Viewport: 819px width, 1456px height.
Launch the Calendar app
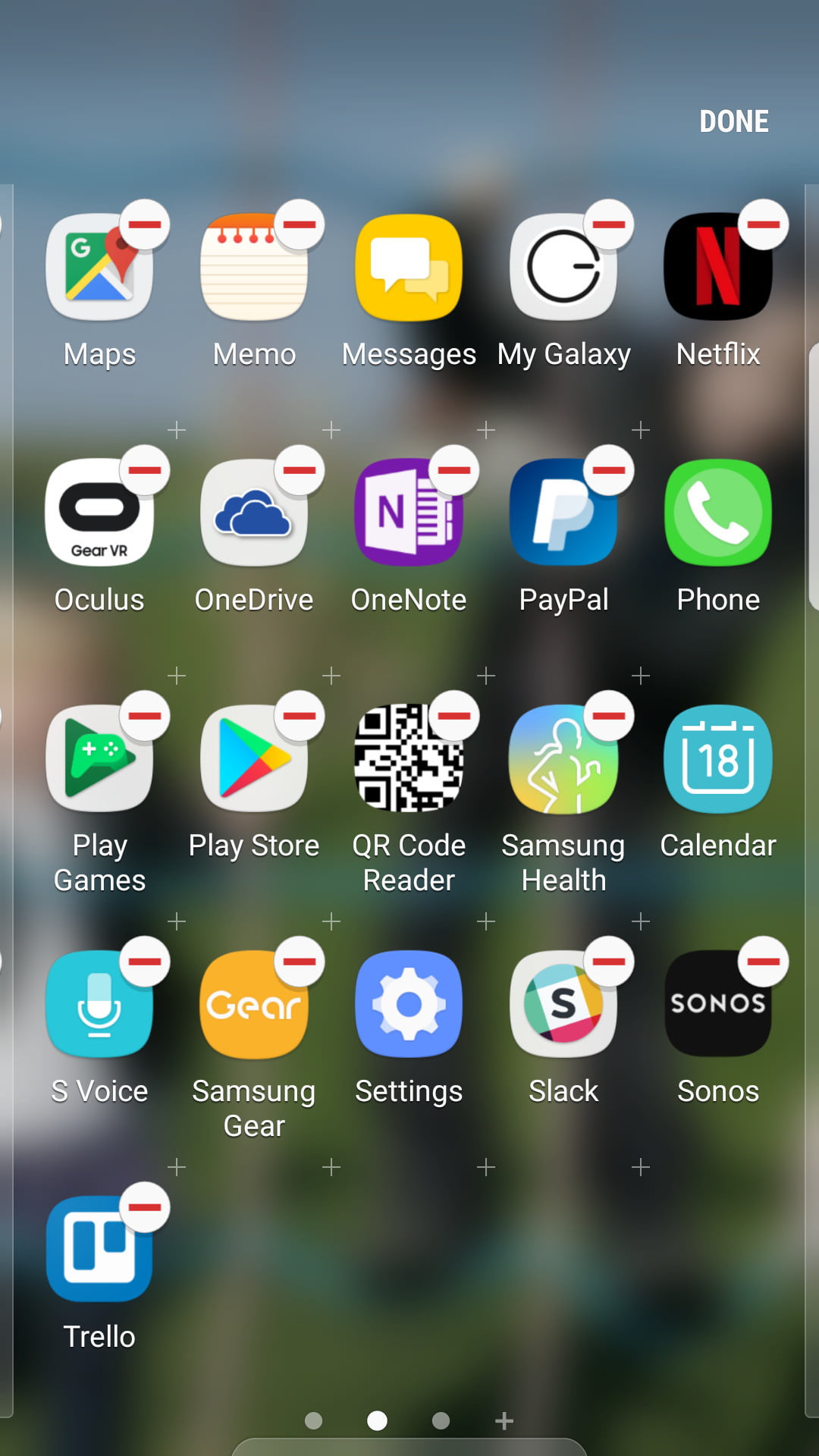(717, 759)
